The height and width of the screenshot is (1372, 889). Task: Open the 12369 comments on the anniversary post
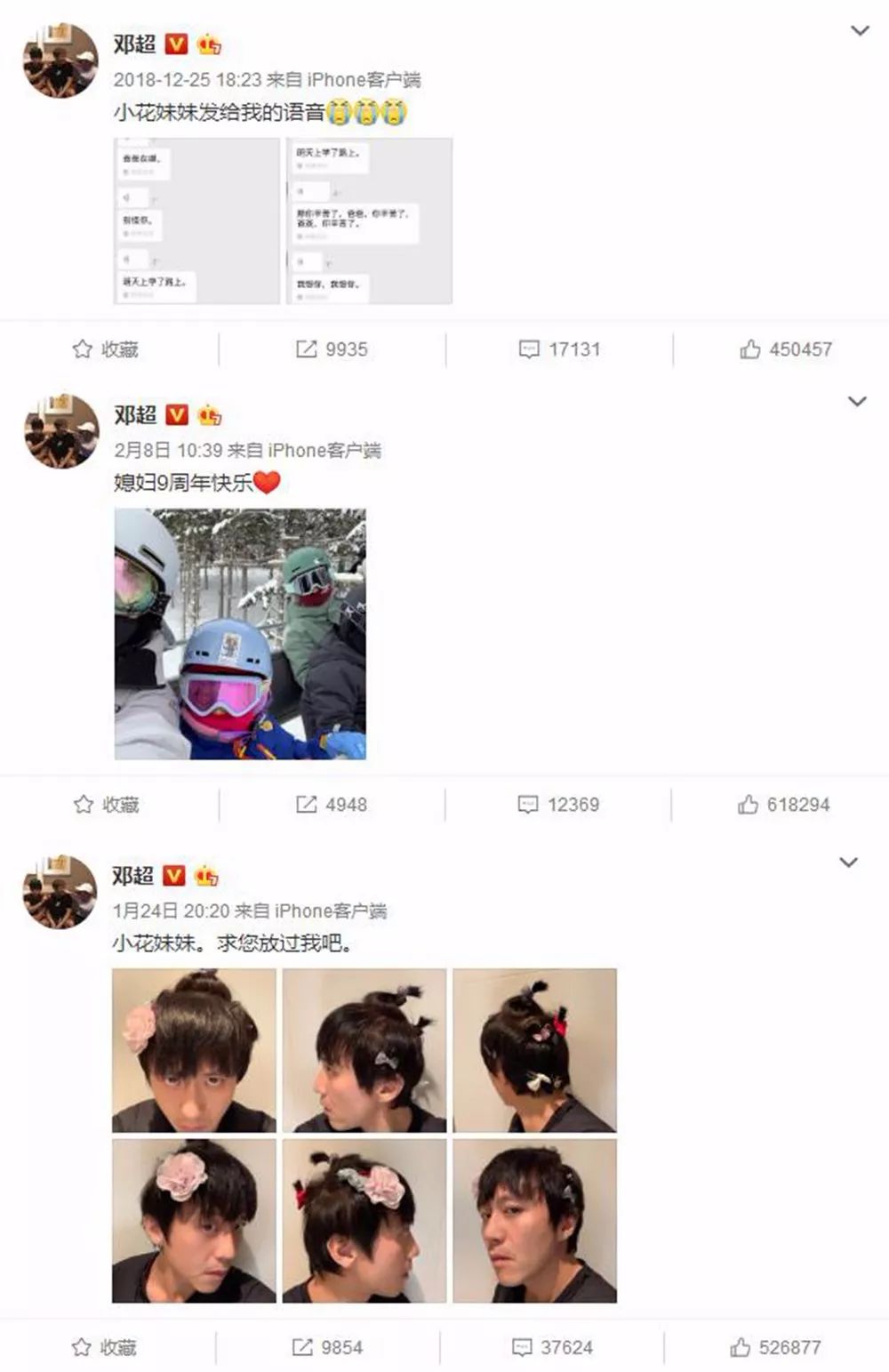point(559,805)
